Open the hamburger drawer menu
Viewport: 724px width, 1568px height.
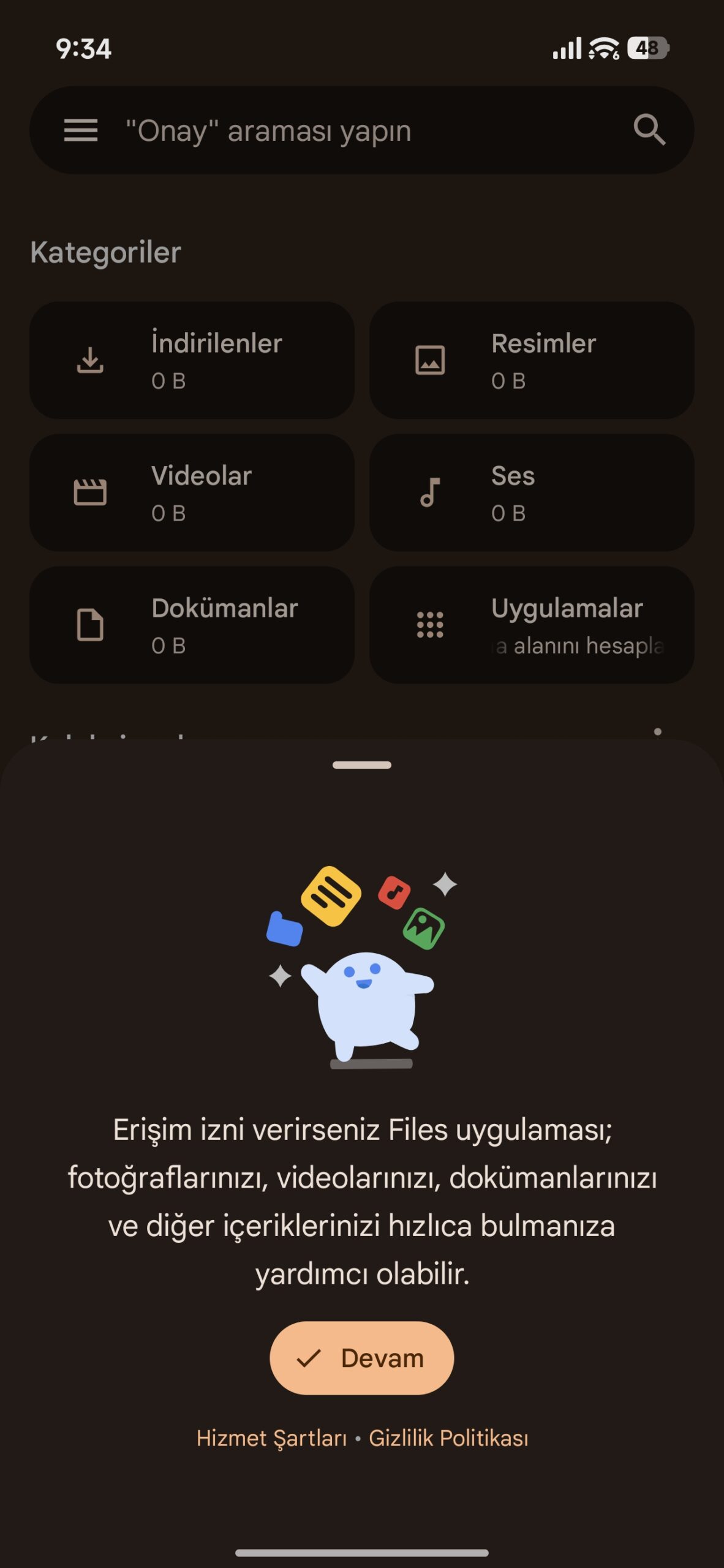(81, 130)
